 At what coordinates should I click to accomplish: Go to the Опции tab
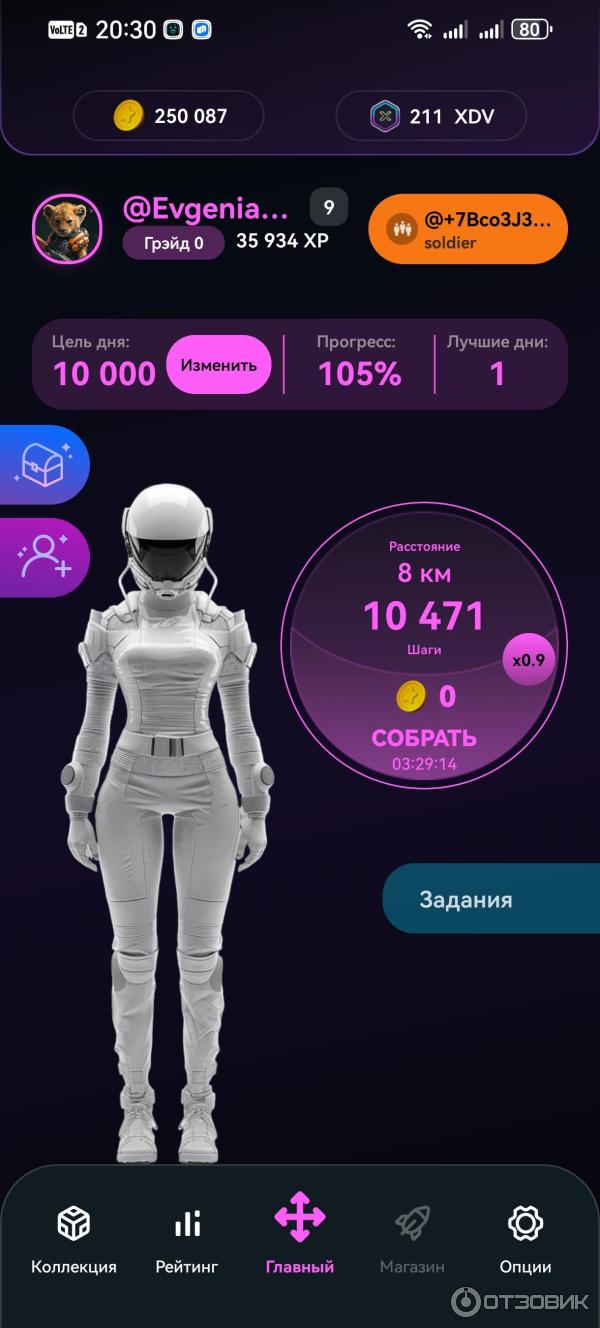tap(525, 1239)
